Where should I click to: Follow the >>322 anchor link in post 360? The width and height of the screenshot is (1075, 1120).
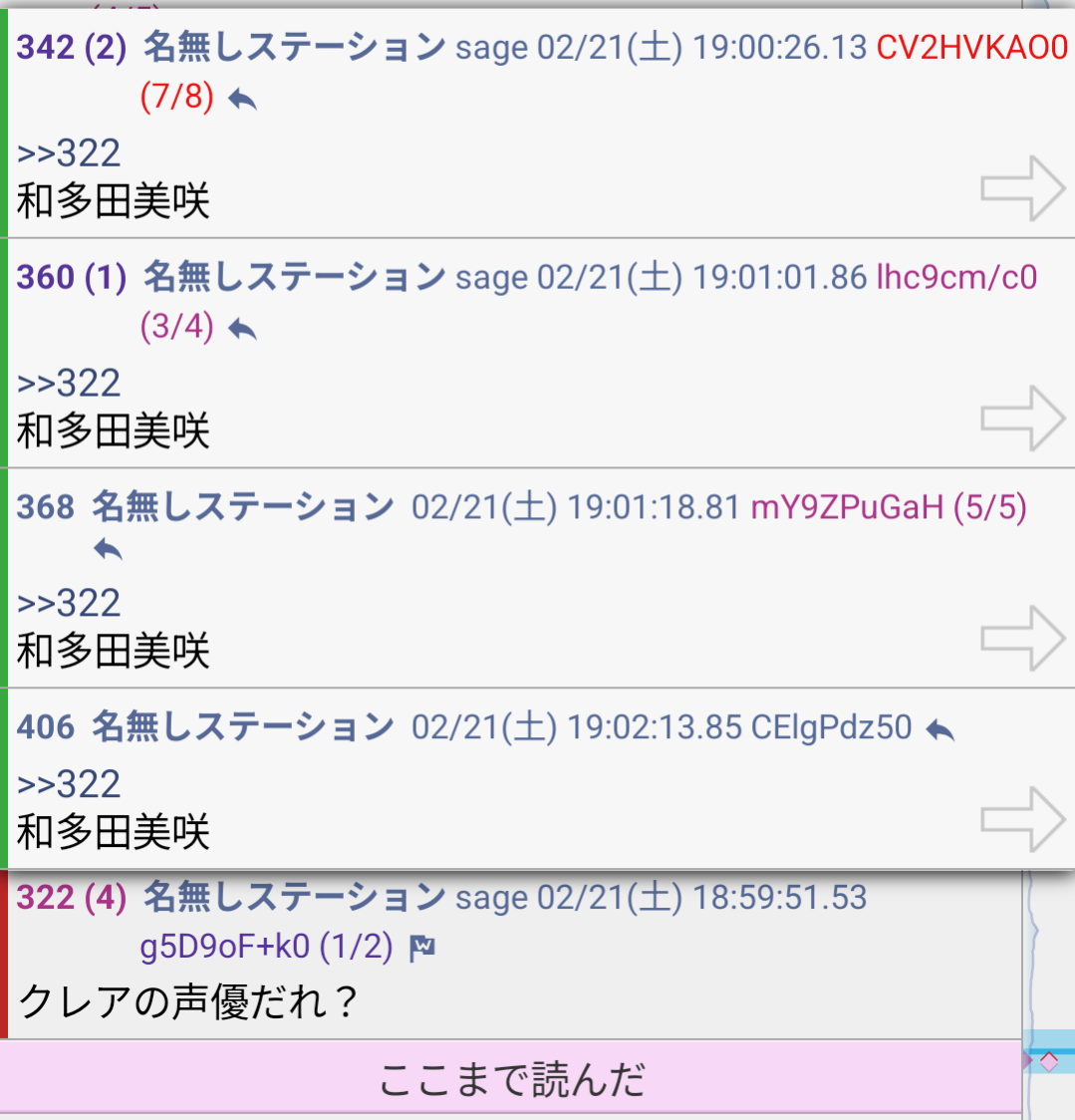[x=69, y=384]
